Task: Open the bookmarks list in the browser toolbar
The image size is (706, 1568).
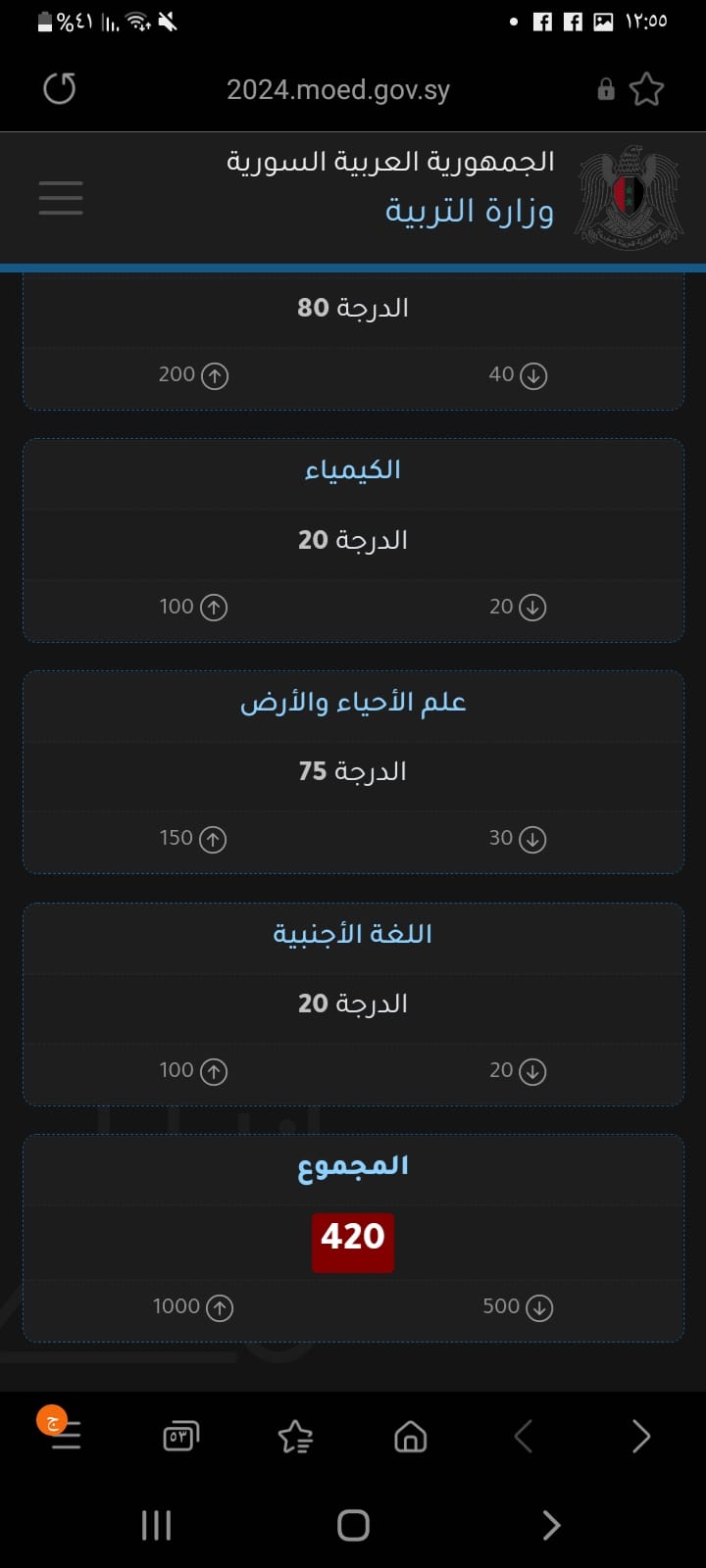Action: click(x=295, y=1437)
